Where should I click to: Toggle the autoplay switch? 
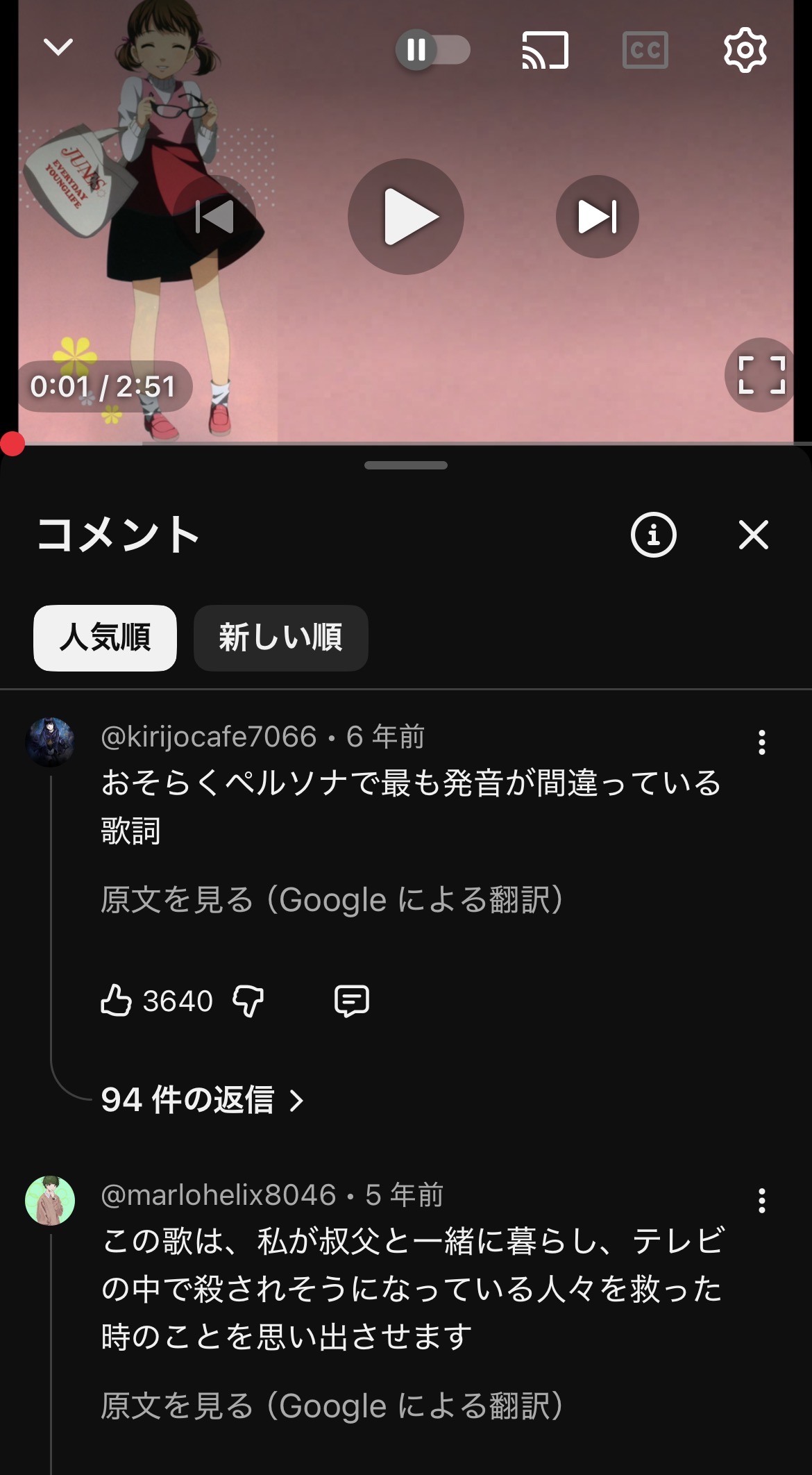click(433, 50)
